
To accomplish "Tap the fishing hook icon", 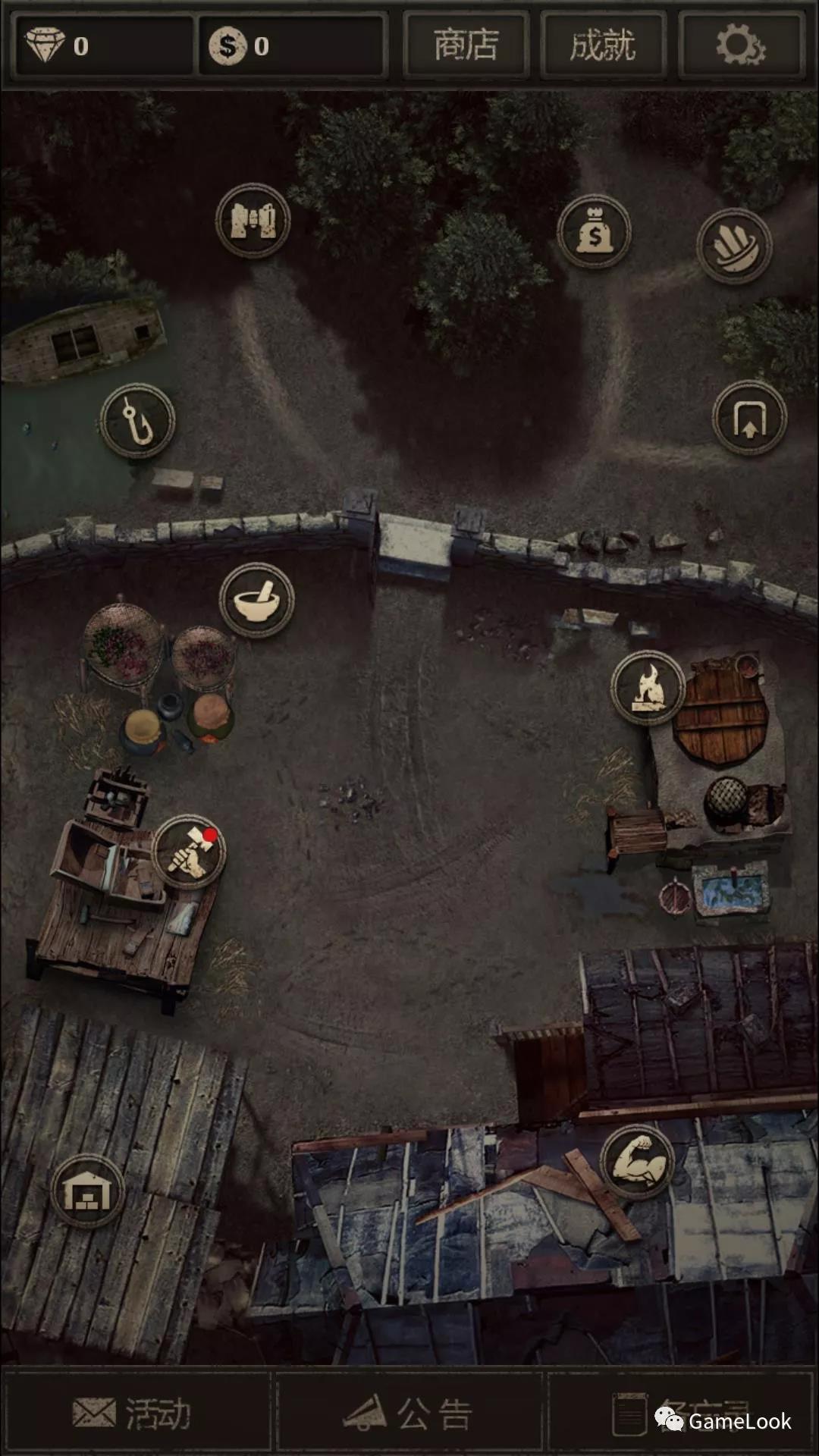I will pyautogui.click(x=138, y=421).
